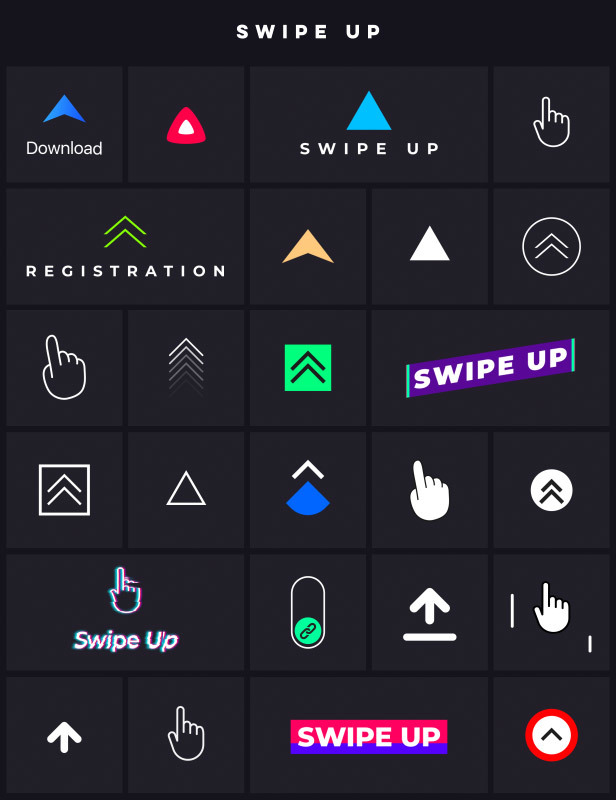Select the green link pill sticker
Viewport: 616px width, 800px height.
coord(308,612)
